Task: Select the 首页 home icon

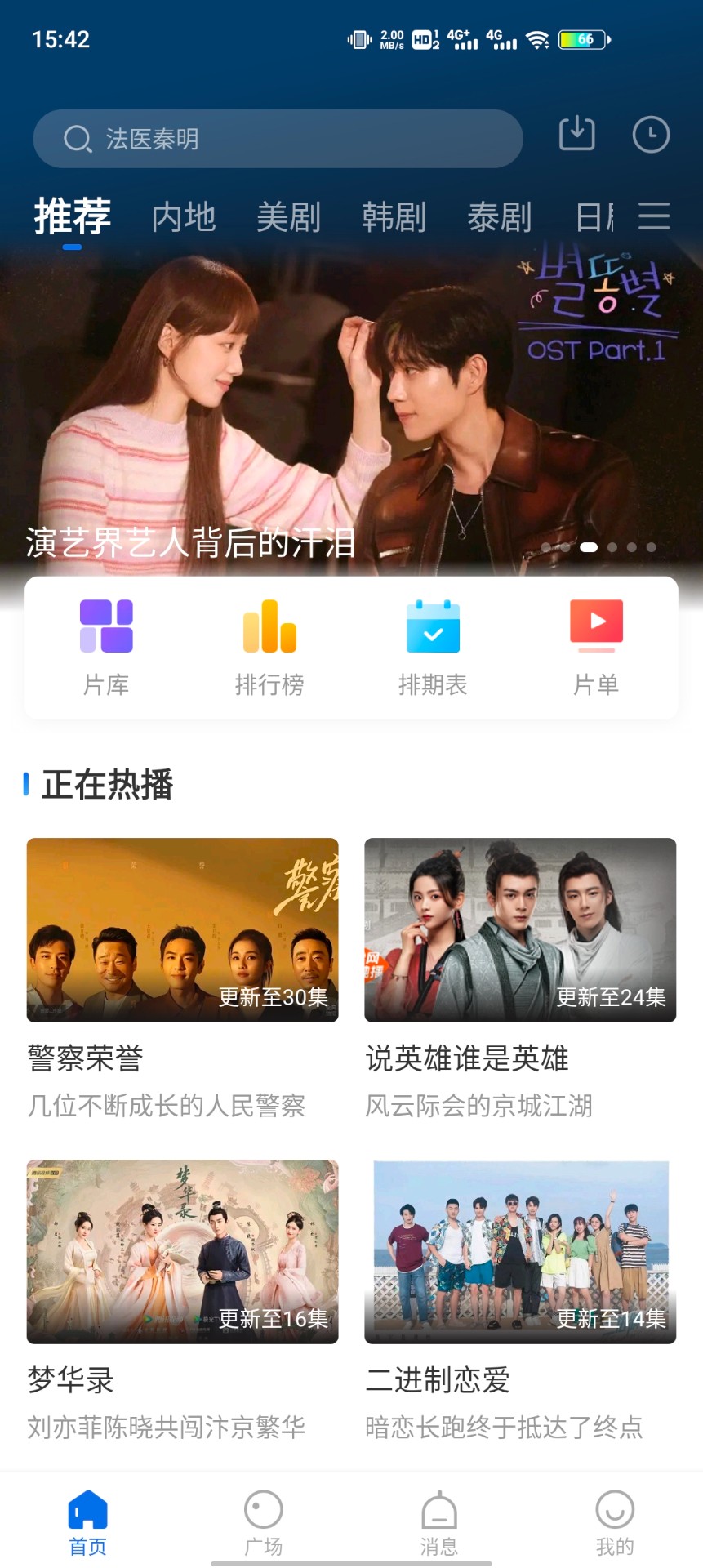Action: click(87, 1509)
